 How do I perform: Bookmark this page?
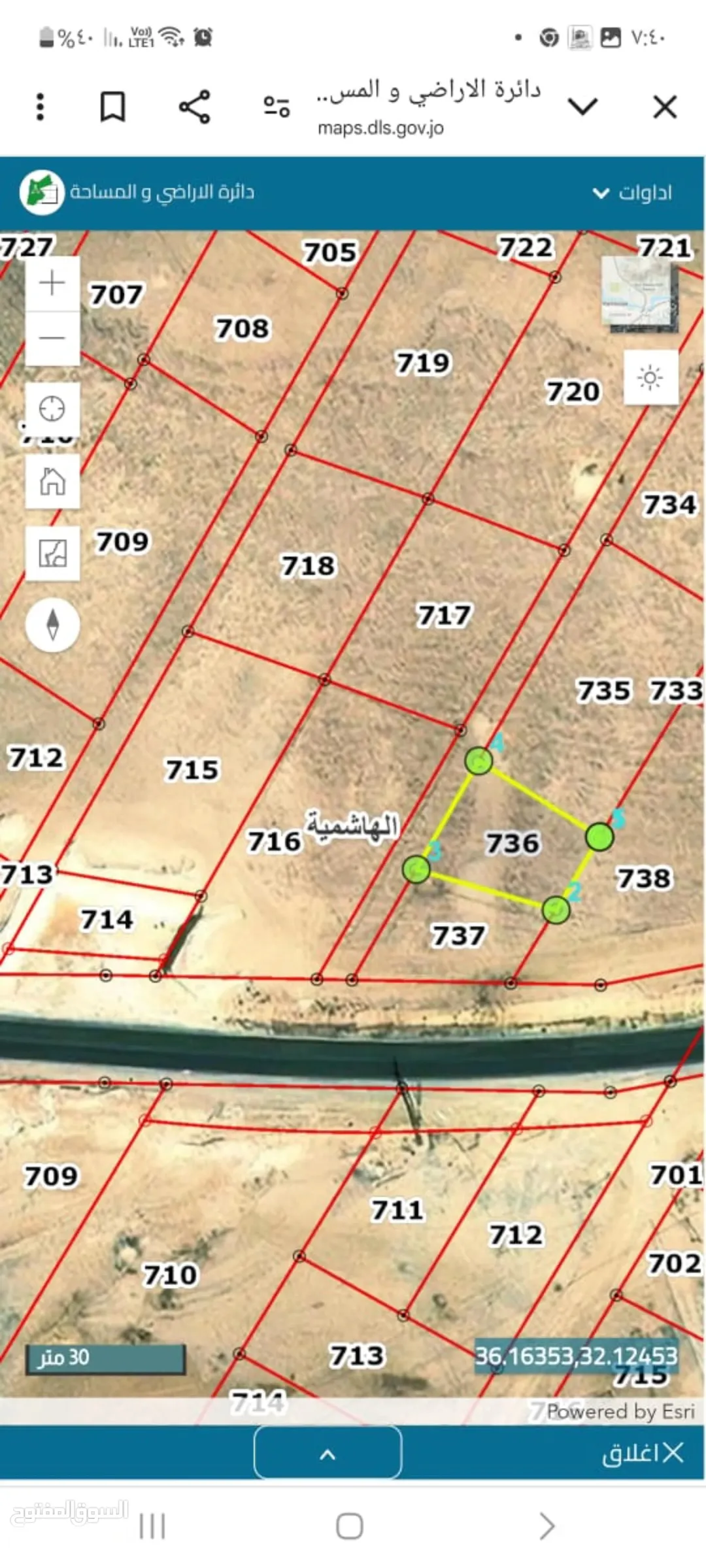112,107
